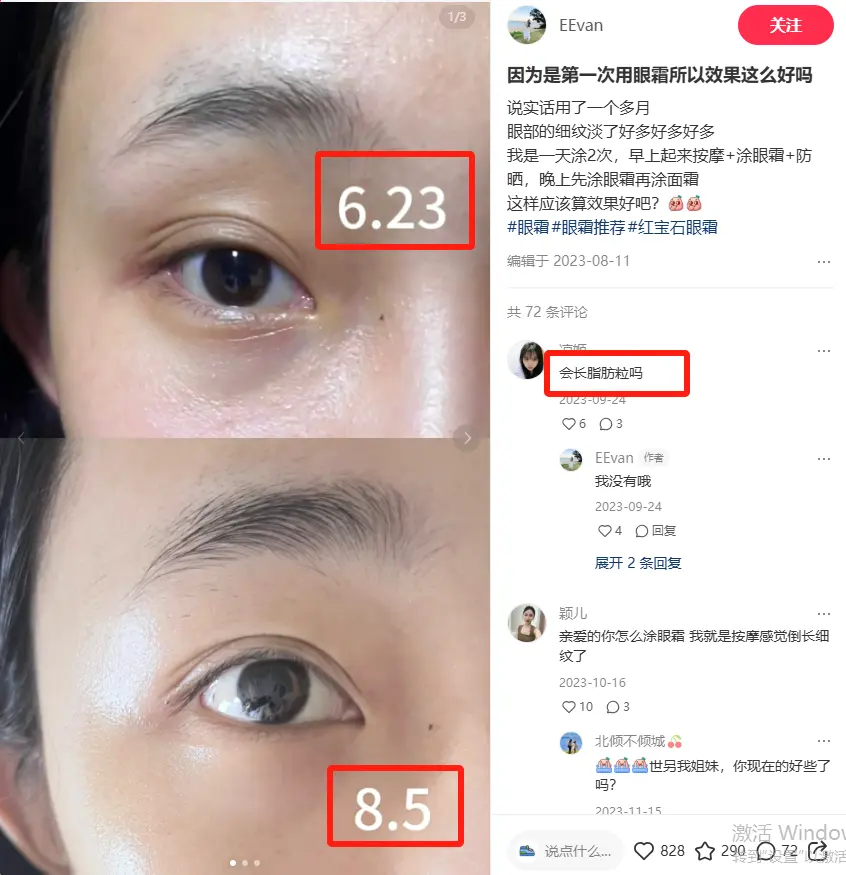Open the three replies to 颖儿's comment
The height and width of the screenshot is (875, 846).
(x=618, y=707)
